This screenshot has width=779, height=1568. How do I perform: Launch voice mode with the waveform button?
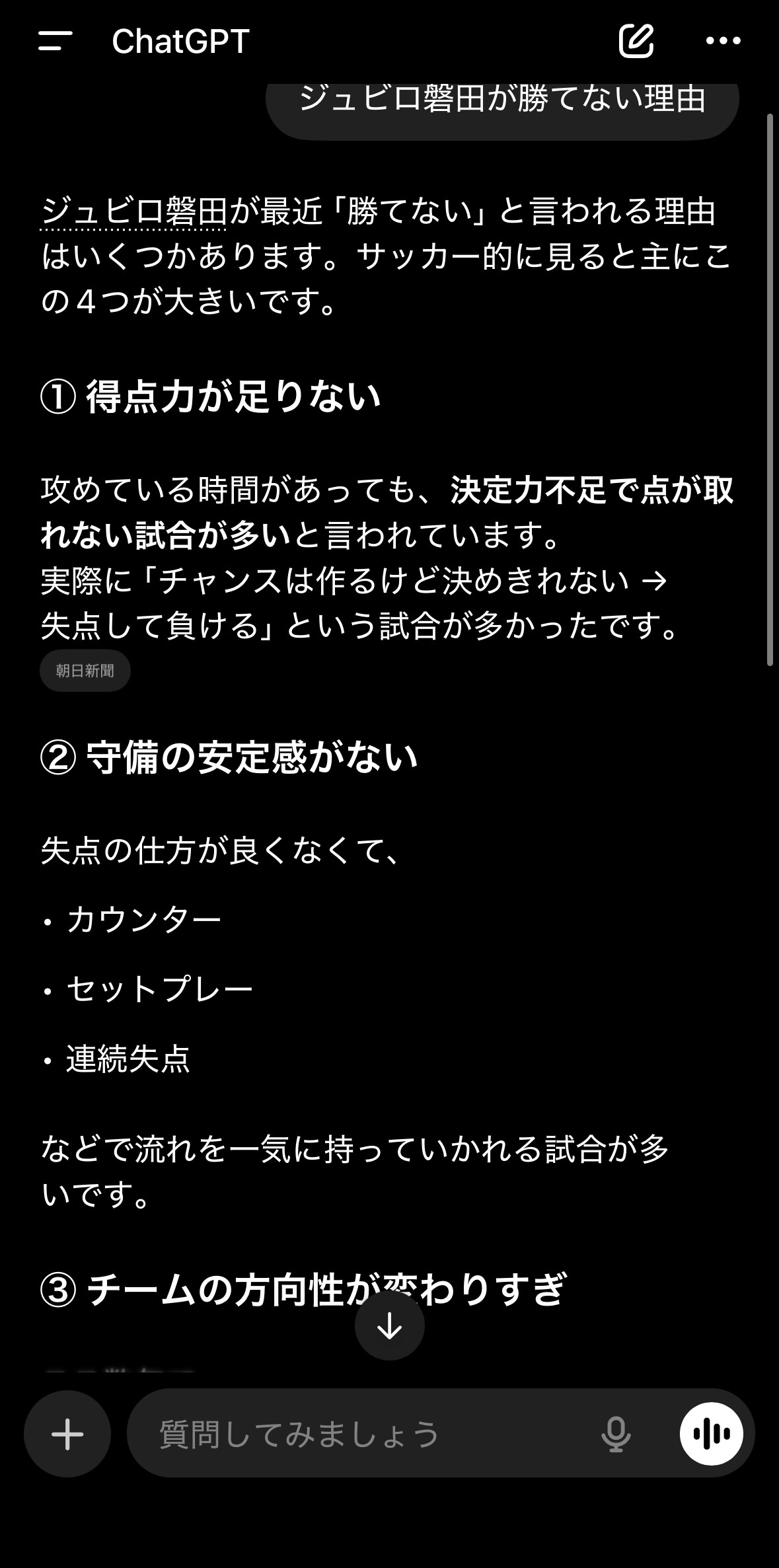click(711, 1434)
